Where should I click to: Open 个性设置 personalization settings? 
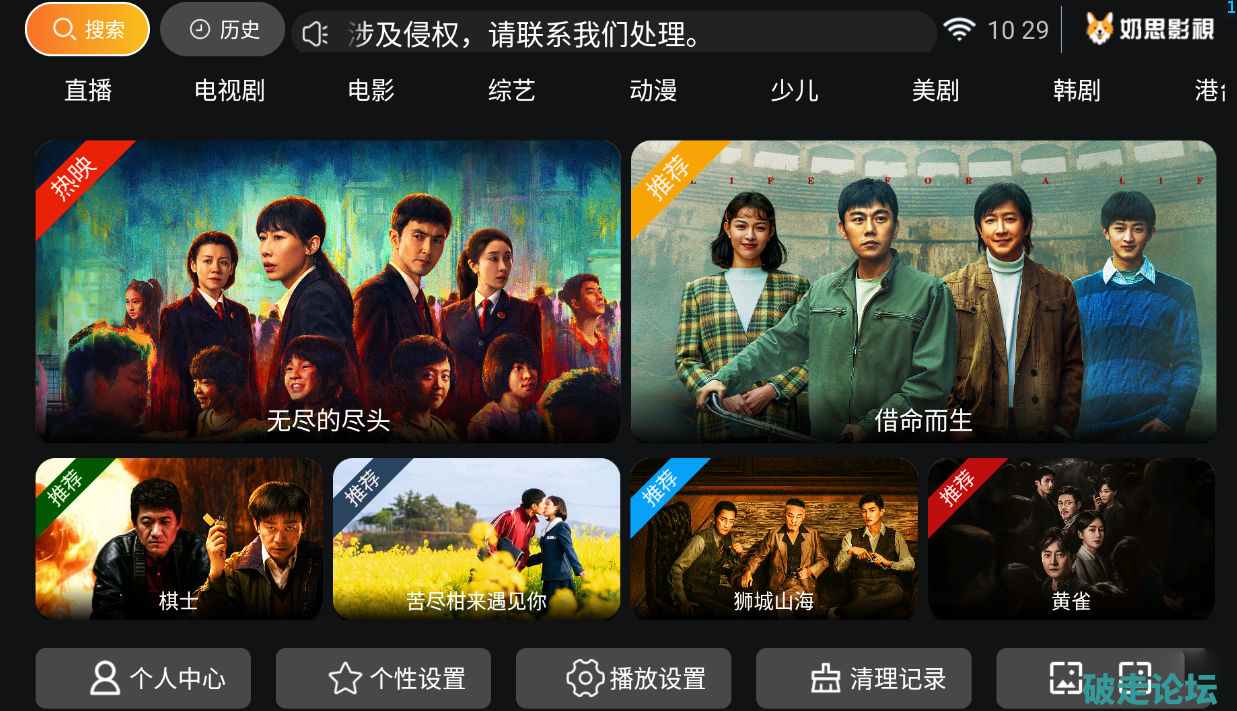(383, 679)
